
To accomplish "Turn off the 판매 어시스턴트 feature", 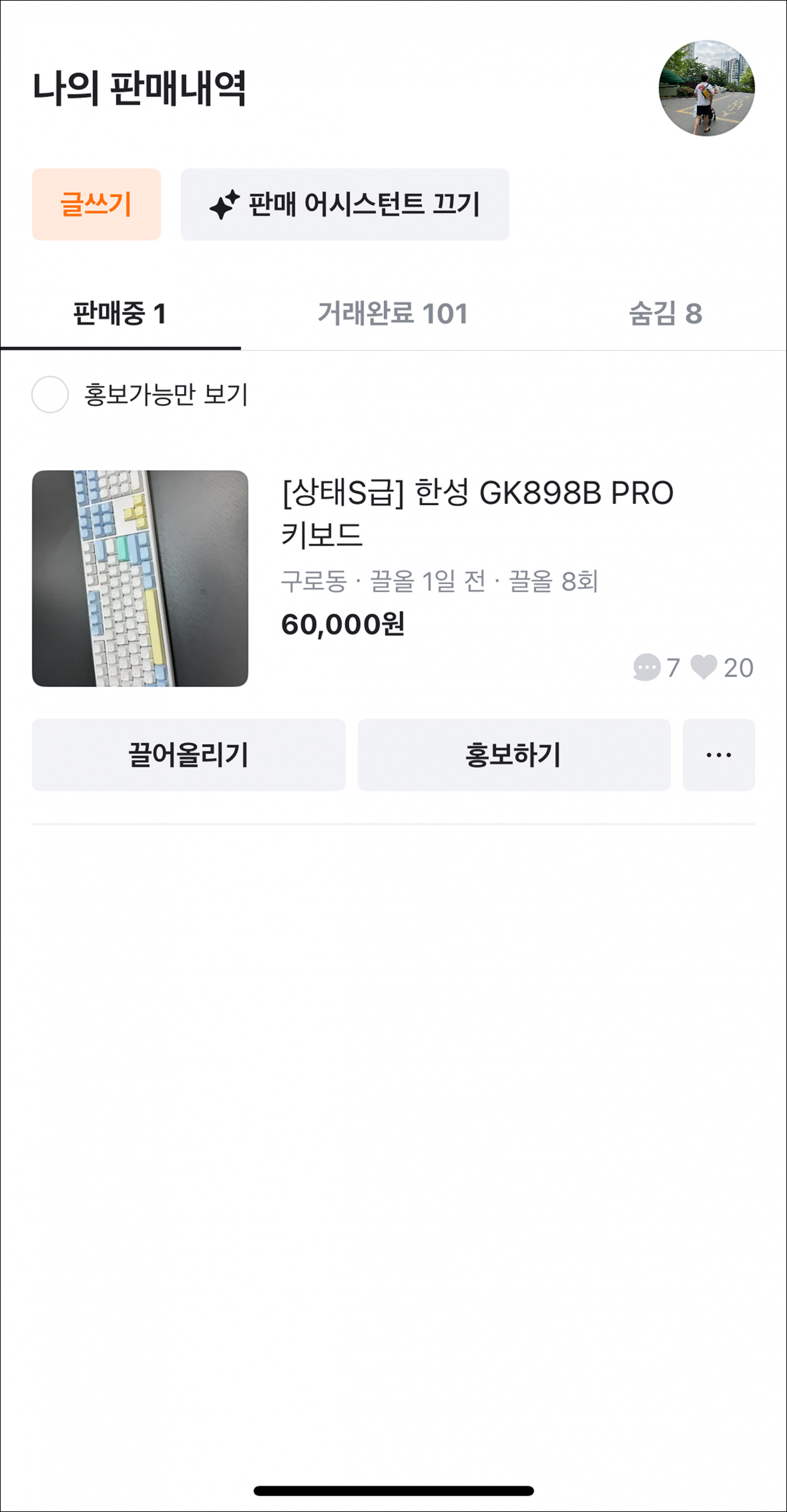I will click(344, 204).
